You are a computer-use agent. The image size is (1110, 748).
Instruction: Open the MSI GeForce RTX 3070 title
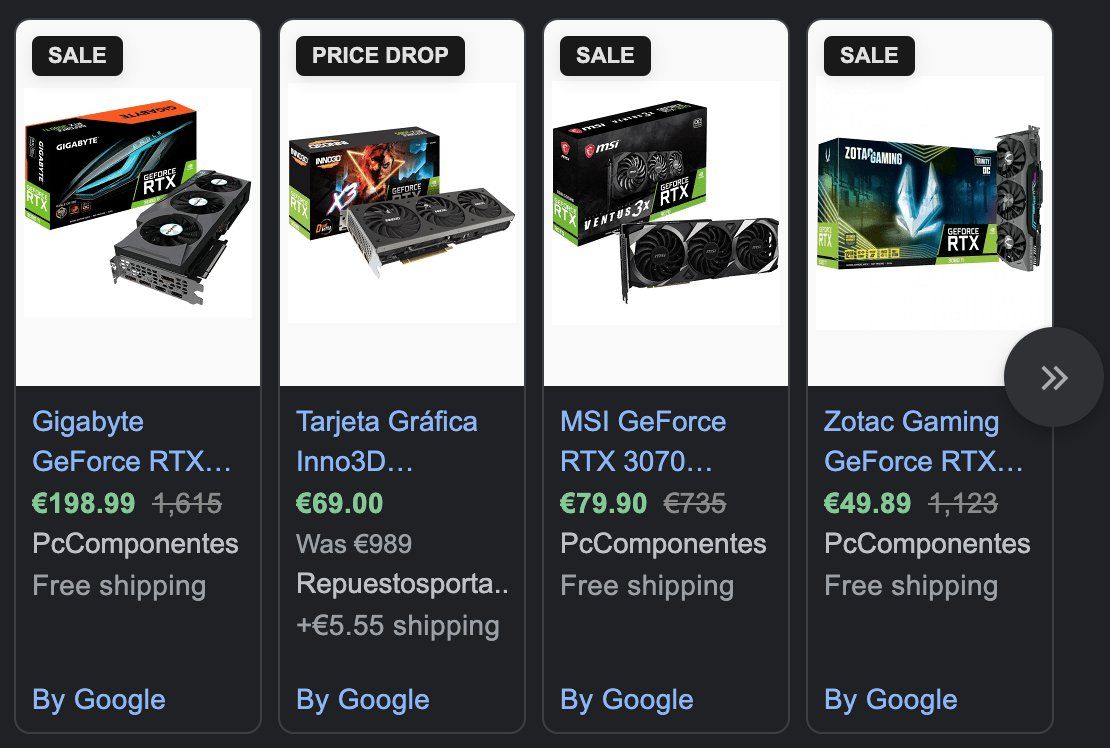(643, 441)
